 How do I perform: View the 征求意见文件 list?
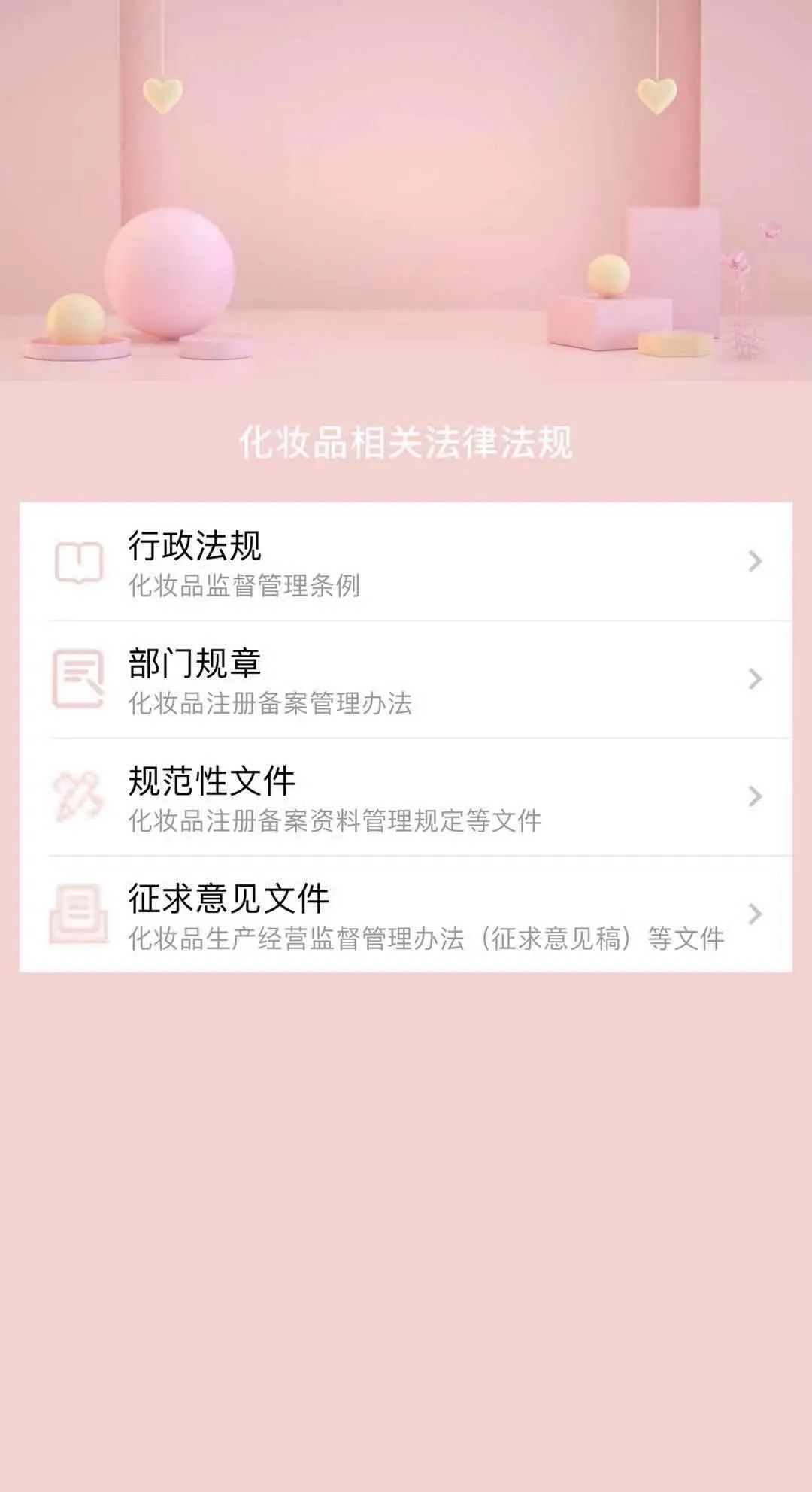tap(406, 914)
